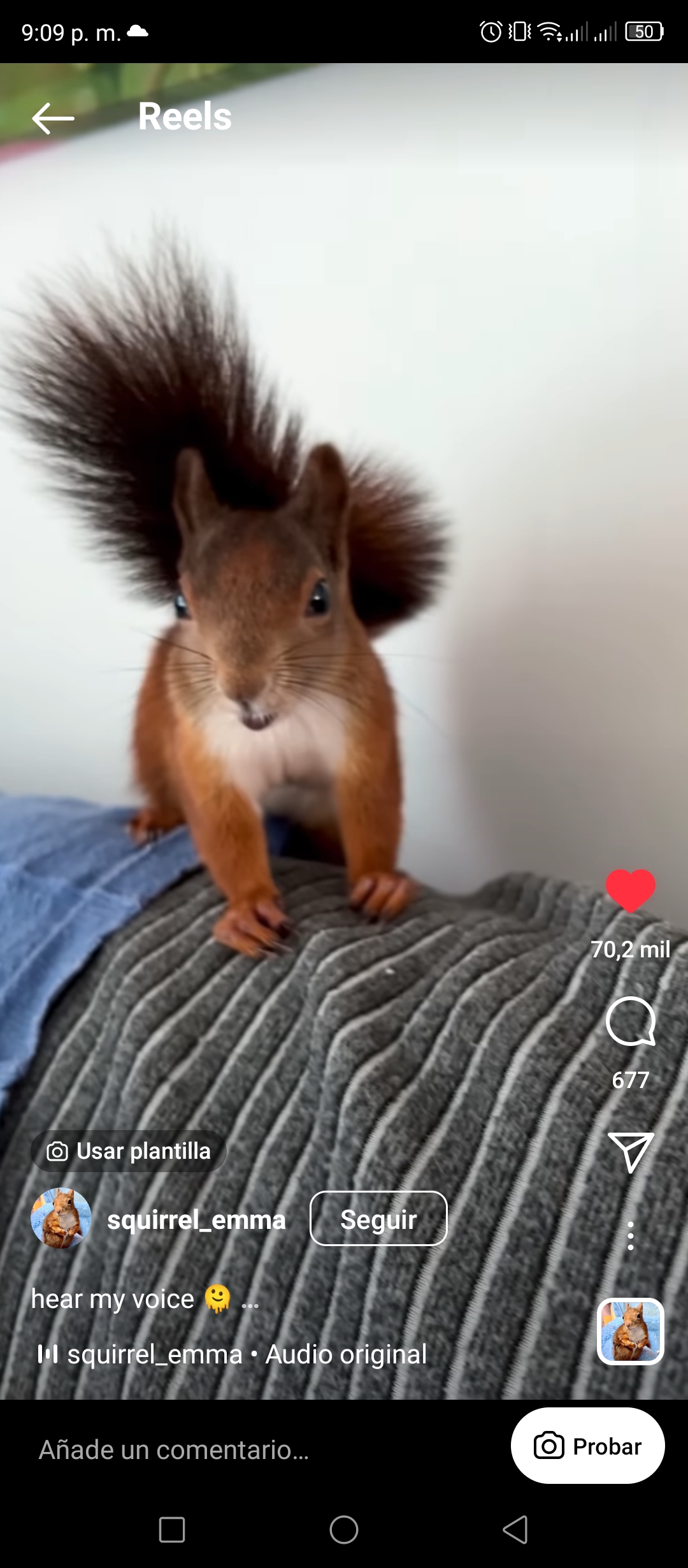688x1568 pixels.
Task: Open squirrel_emma's profile picture
Action: click(x=61, y=1218)
